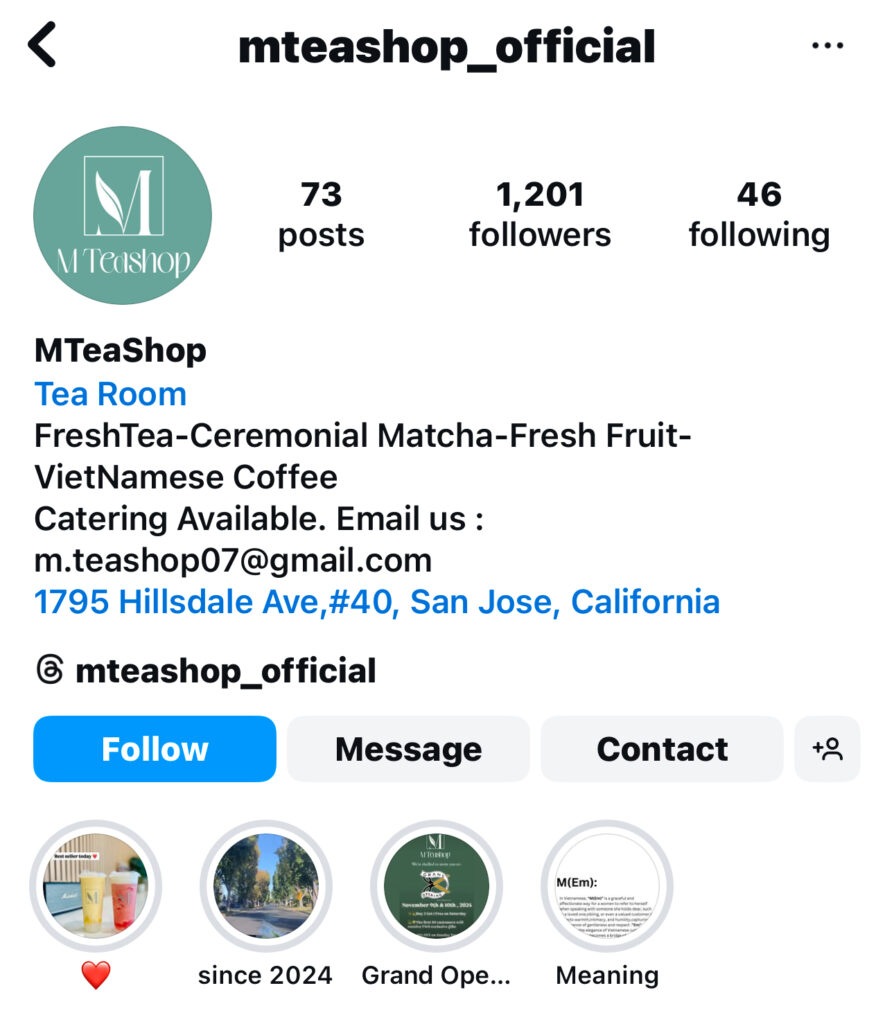Open the Tea Room category link
Image resolution: width=894 pixels, height=1024 pixels.
click(110, 394)
